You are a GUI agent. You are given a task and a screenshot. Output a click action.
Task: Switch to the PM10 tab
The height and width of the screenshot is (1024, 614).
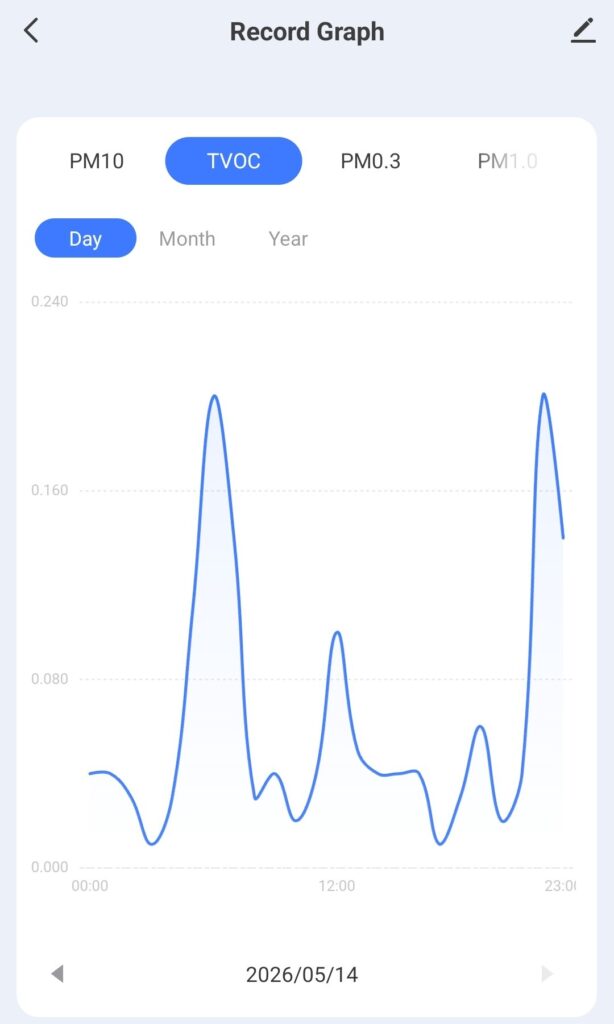click(97, 161)
